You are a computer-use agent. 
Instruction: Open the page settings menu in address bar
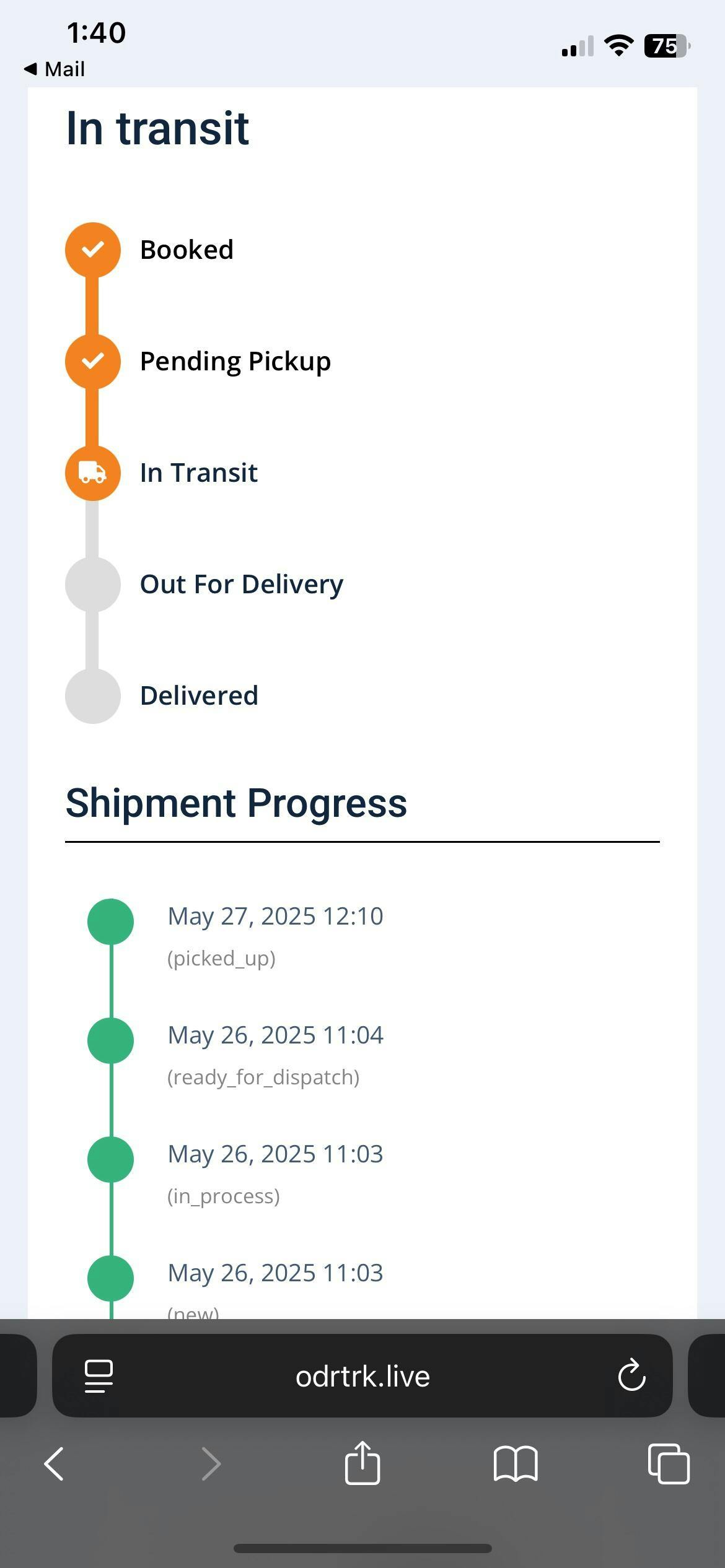click(x=99, y=1377)
